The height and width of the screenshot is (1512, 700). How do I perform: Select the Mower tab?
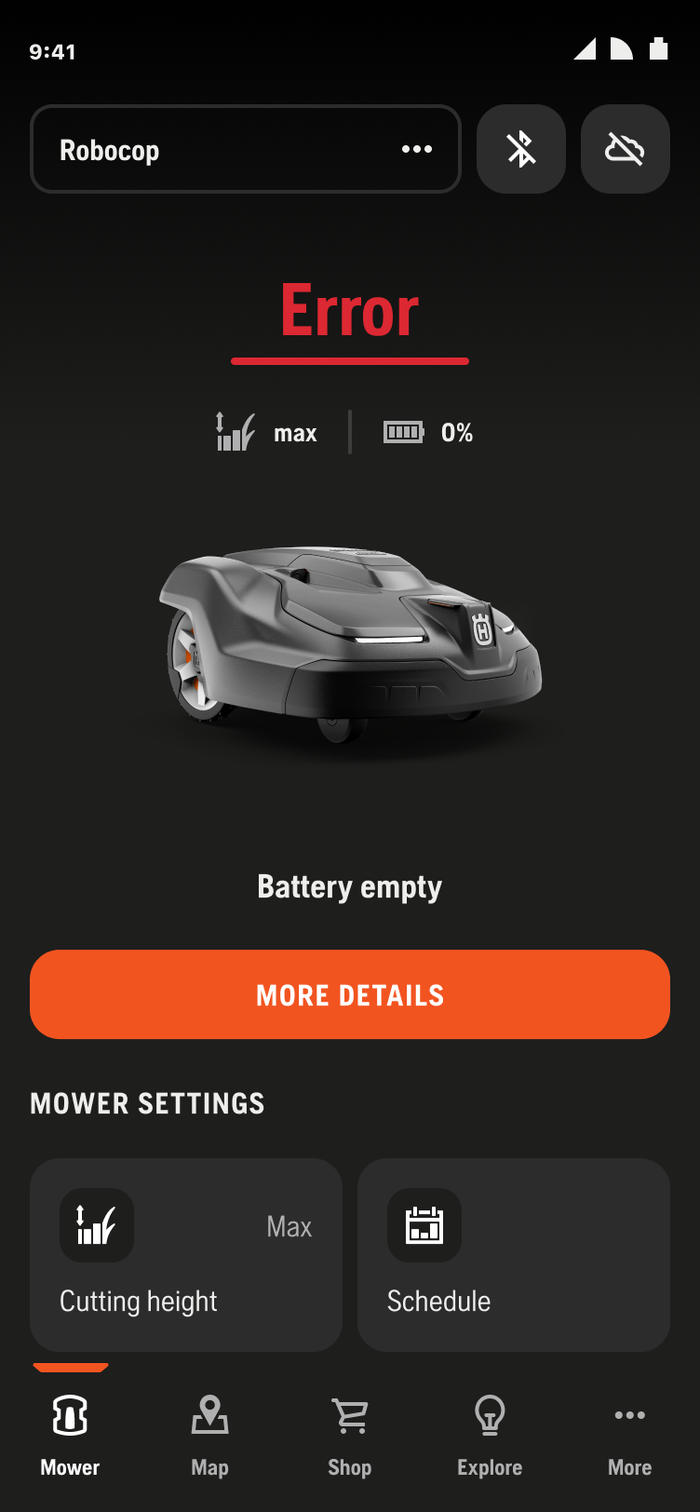70,1437
